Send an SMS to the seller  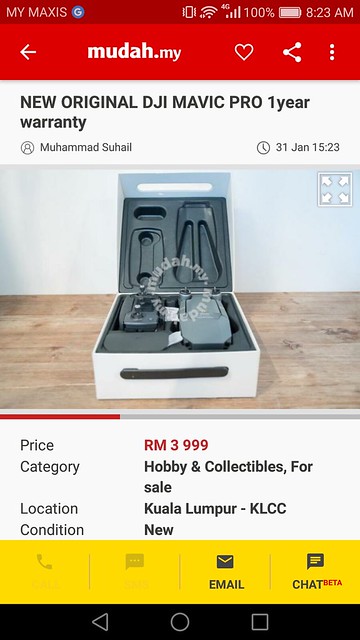pyautogui.click(x=135, y=571)
